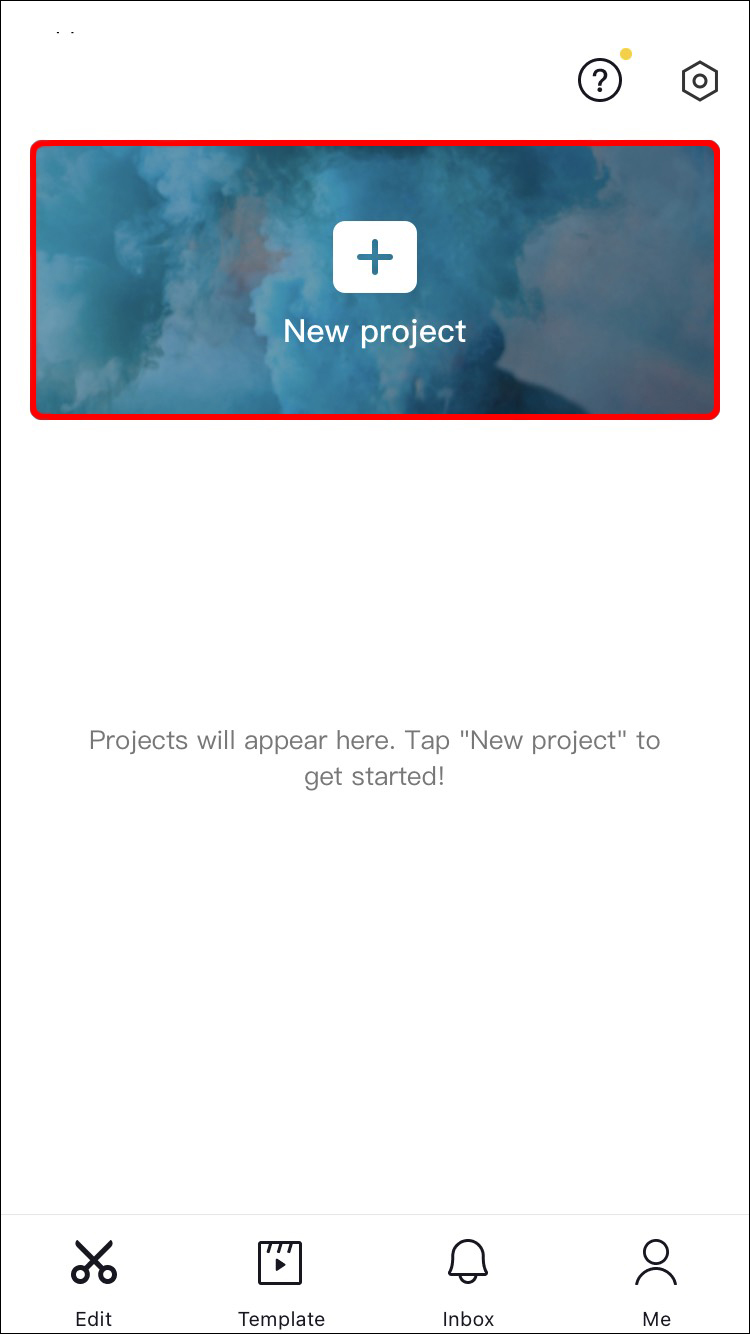Switch to the Template tab

click(x=281, y=1280)
